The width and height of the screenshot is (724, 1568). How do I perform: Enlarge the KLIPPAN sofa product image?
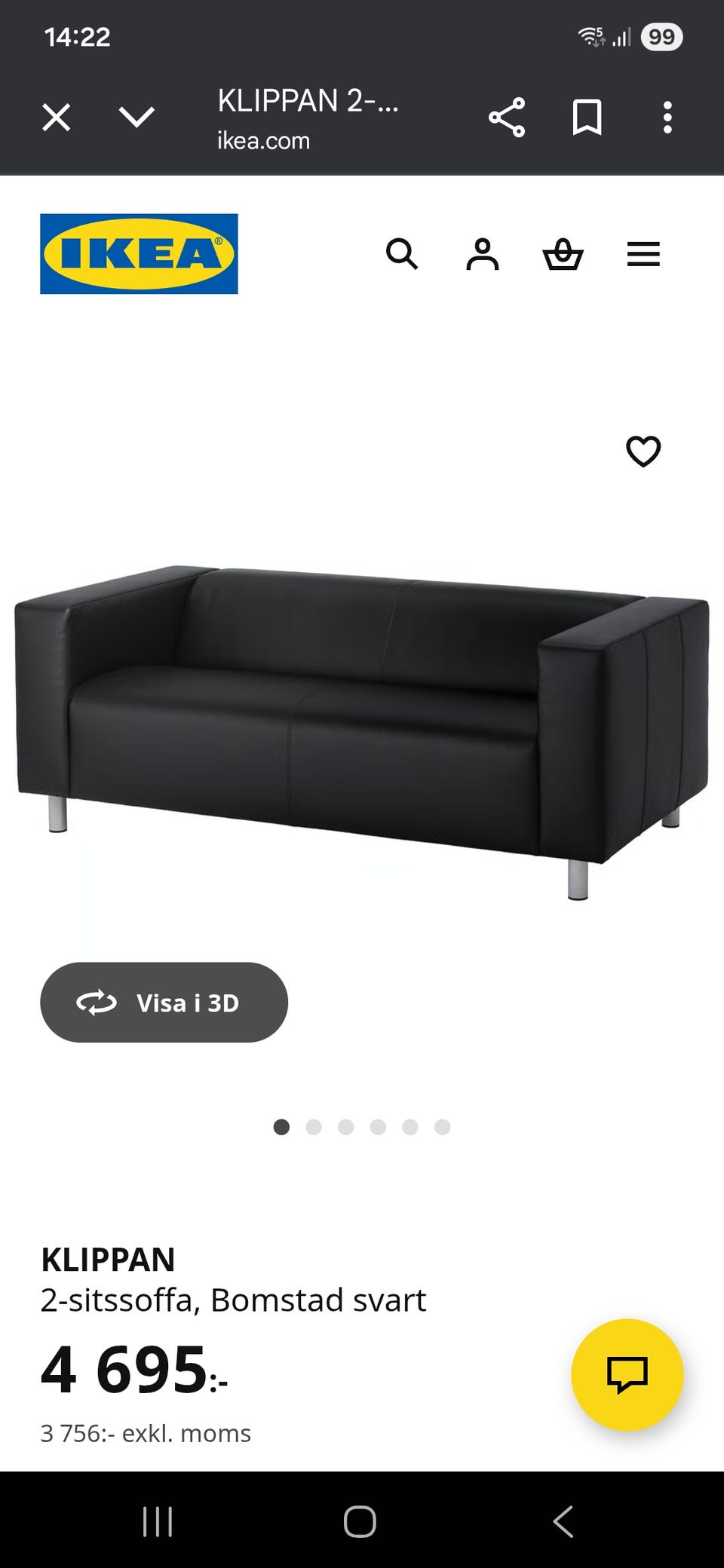pyautogui.click(x=362, y=724)
